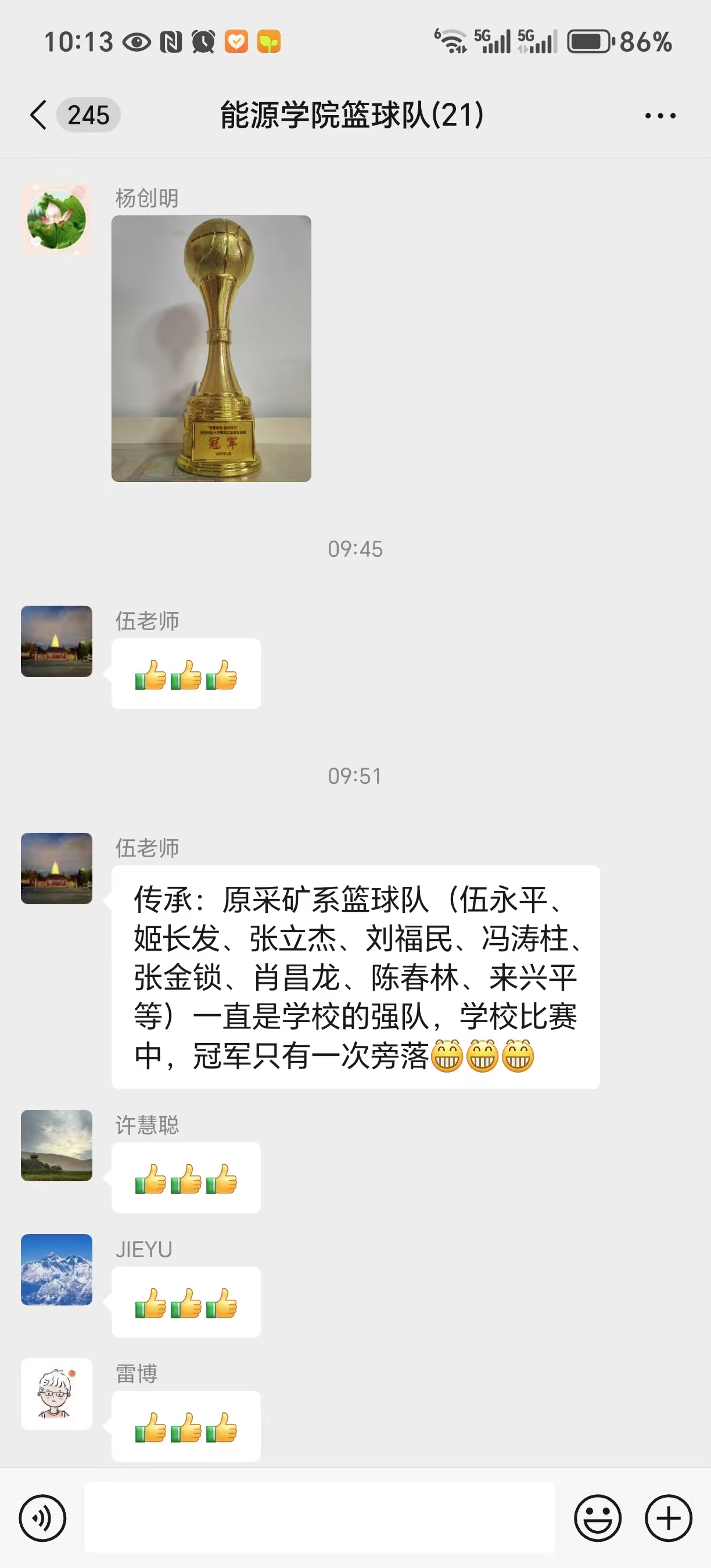Open the plus attachment menu
711x1568 pixels.
click(669, 1517)
